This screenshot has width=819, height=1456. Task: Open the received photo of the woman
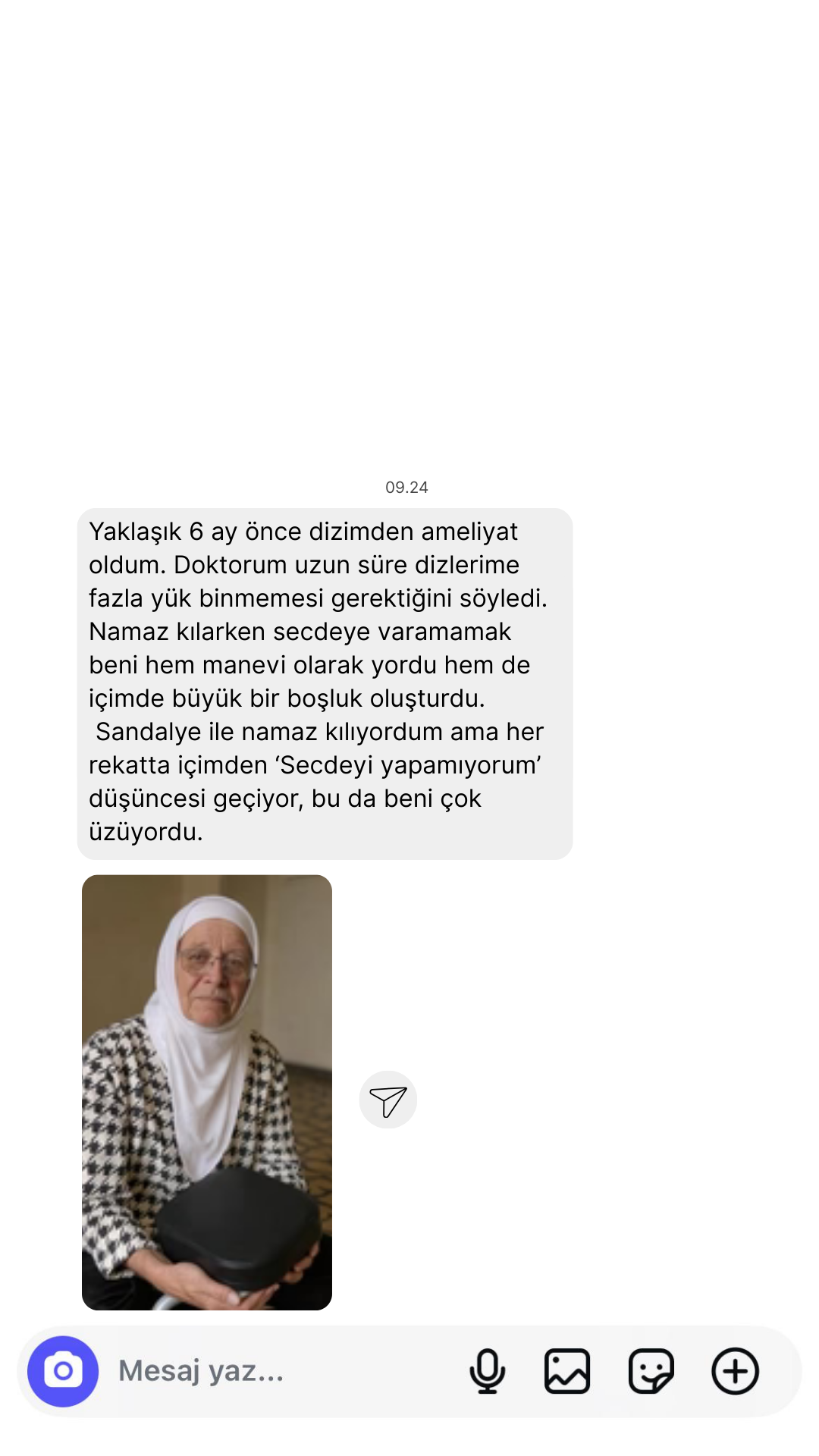coord(207,1092)
